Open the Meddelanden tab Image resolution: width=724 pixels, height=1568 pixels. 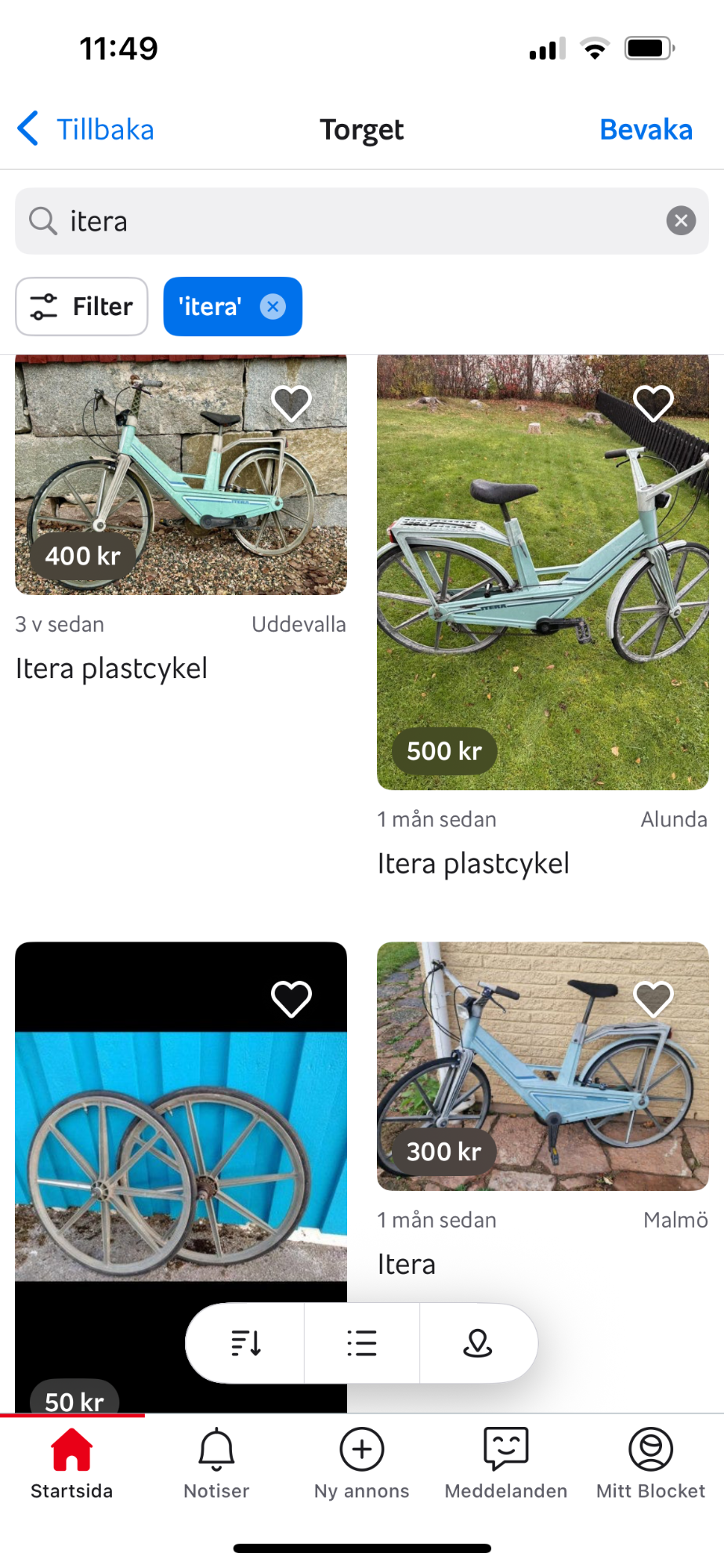pos(506,1462)
